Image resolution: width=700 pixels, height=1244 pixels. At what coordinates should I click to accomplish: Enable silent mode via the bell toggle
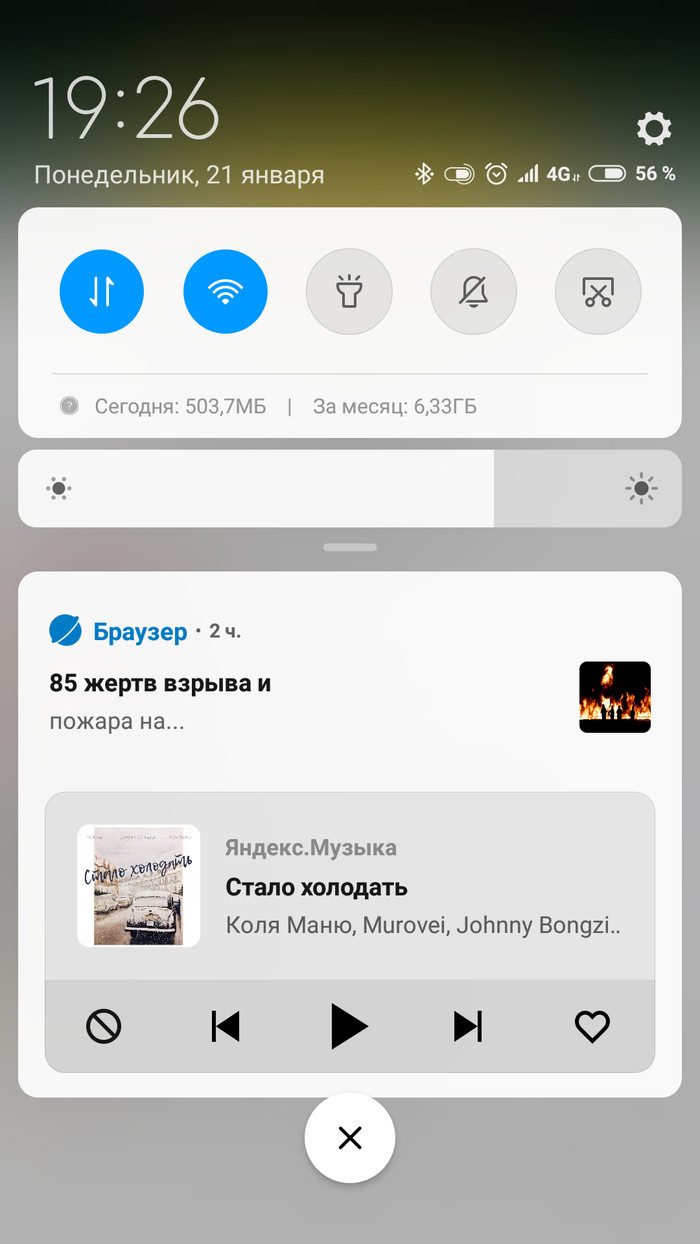(473, 292)
